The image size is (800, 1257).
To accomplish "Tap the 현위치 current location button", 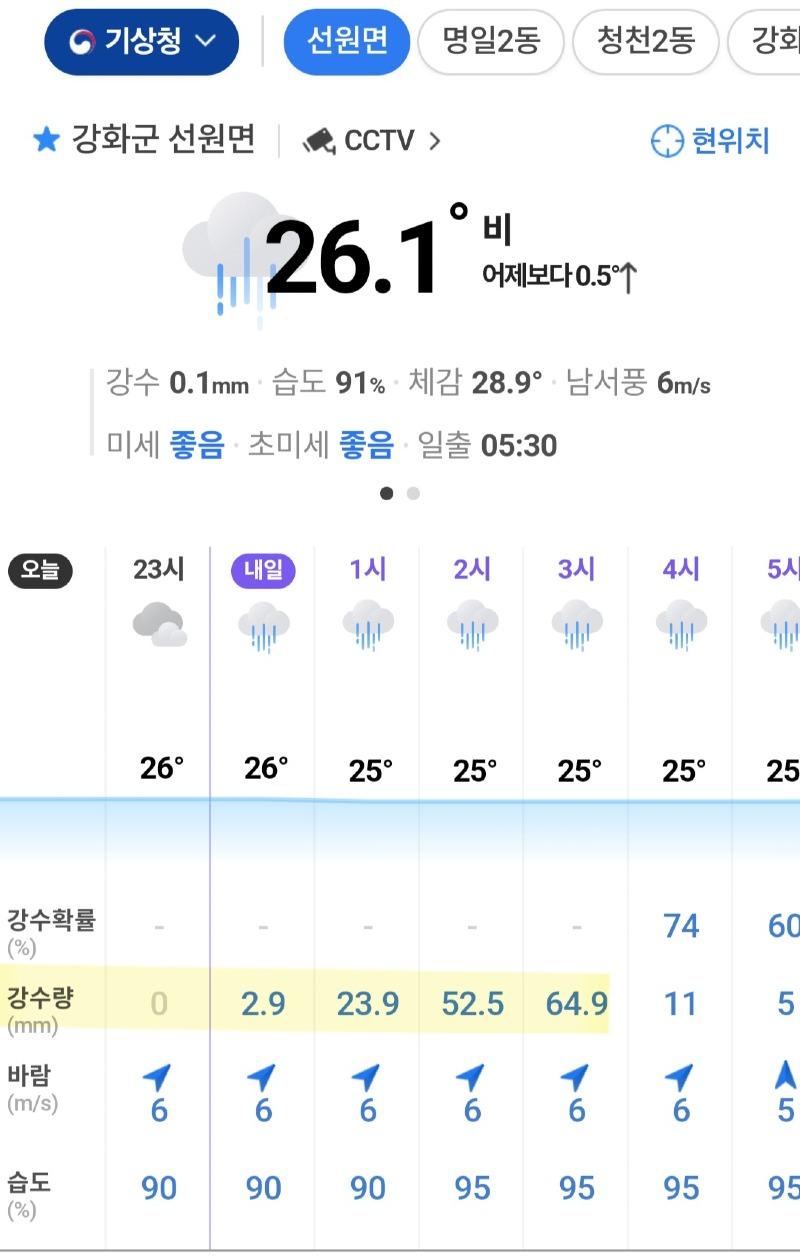I will (x=711, y=141).
